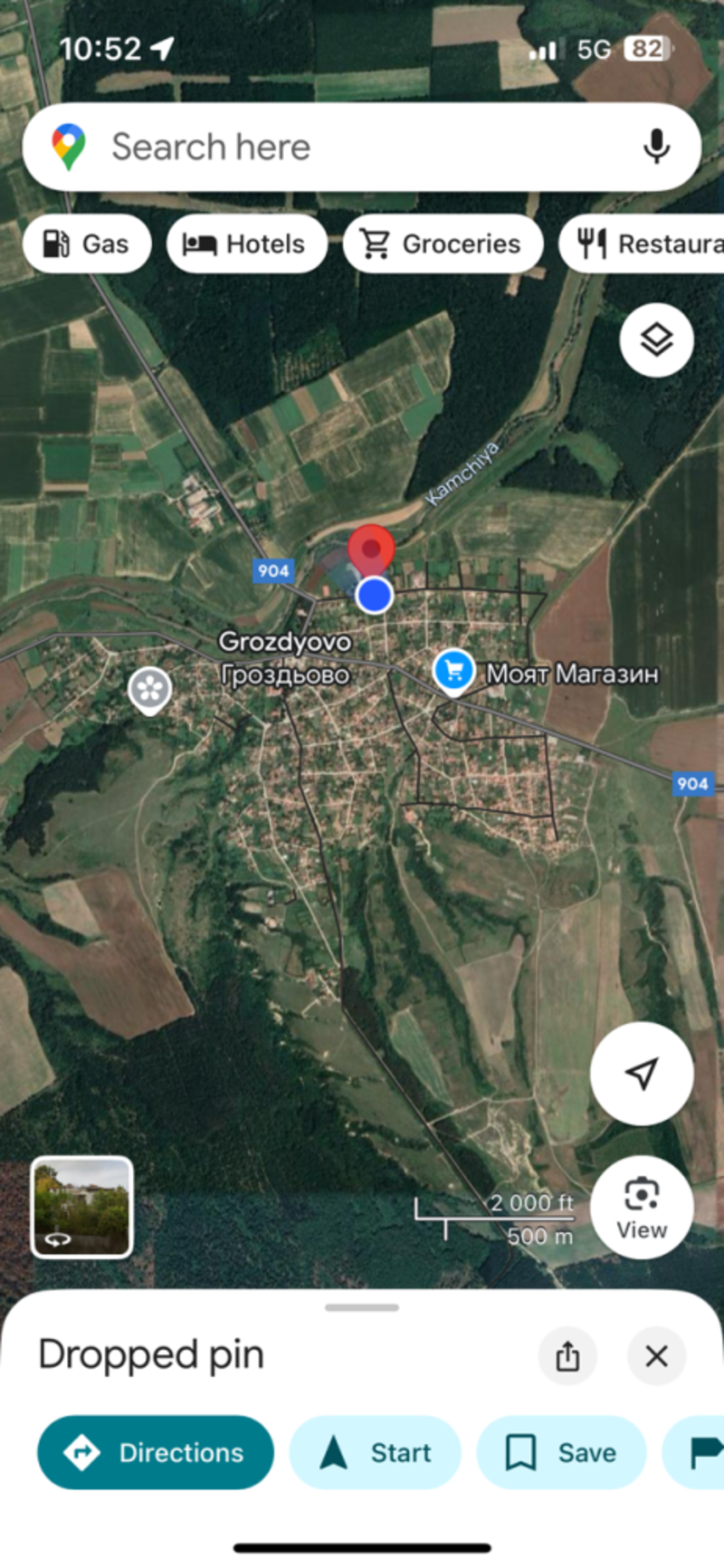Screen dimensions: 724x1568
Task: Share the dropped pin
Action: coord(567,1356)
